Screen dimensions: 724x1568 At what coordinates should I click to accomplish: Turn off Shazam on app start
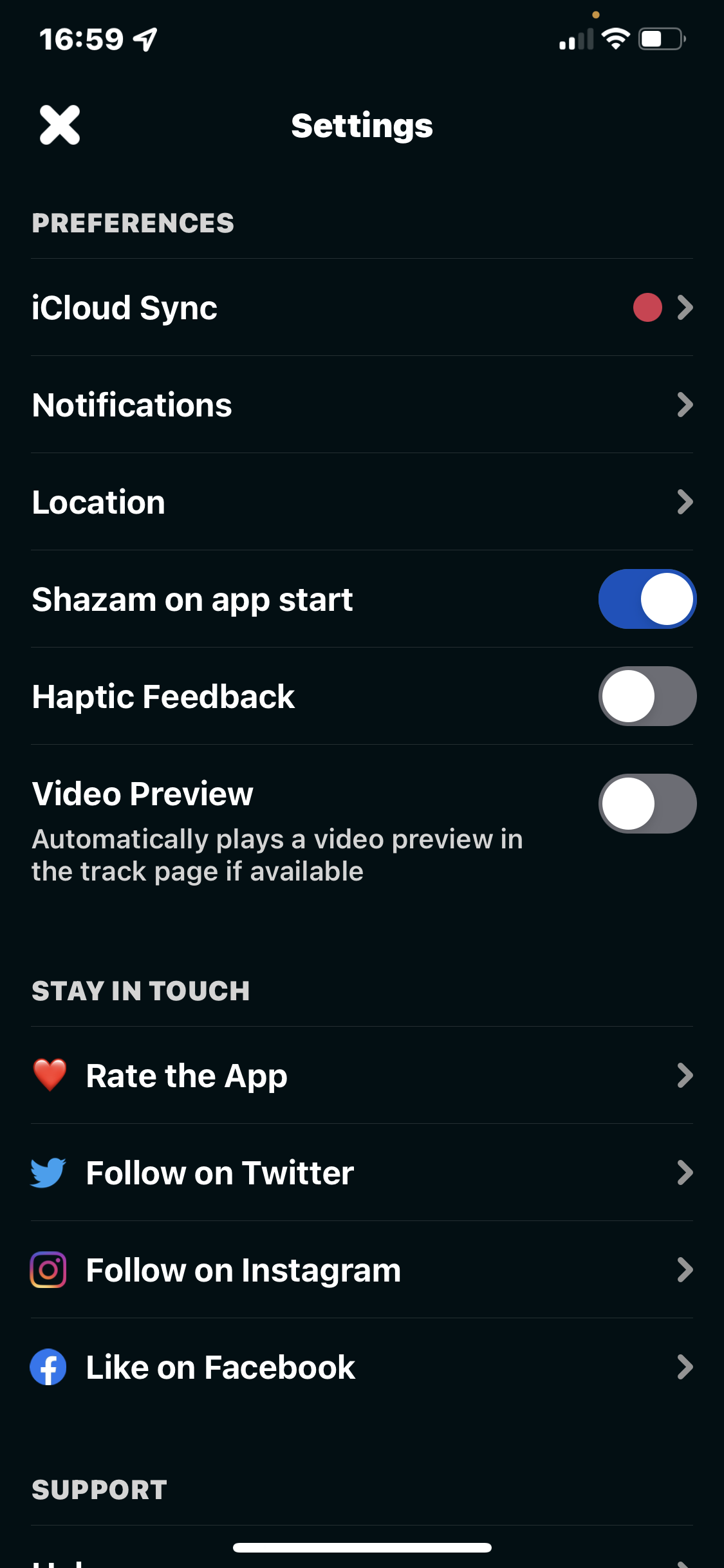click(647, 599)
